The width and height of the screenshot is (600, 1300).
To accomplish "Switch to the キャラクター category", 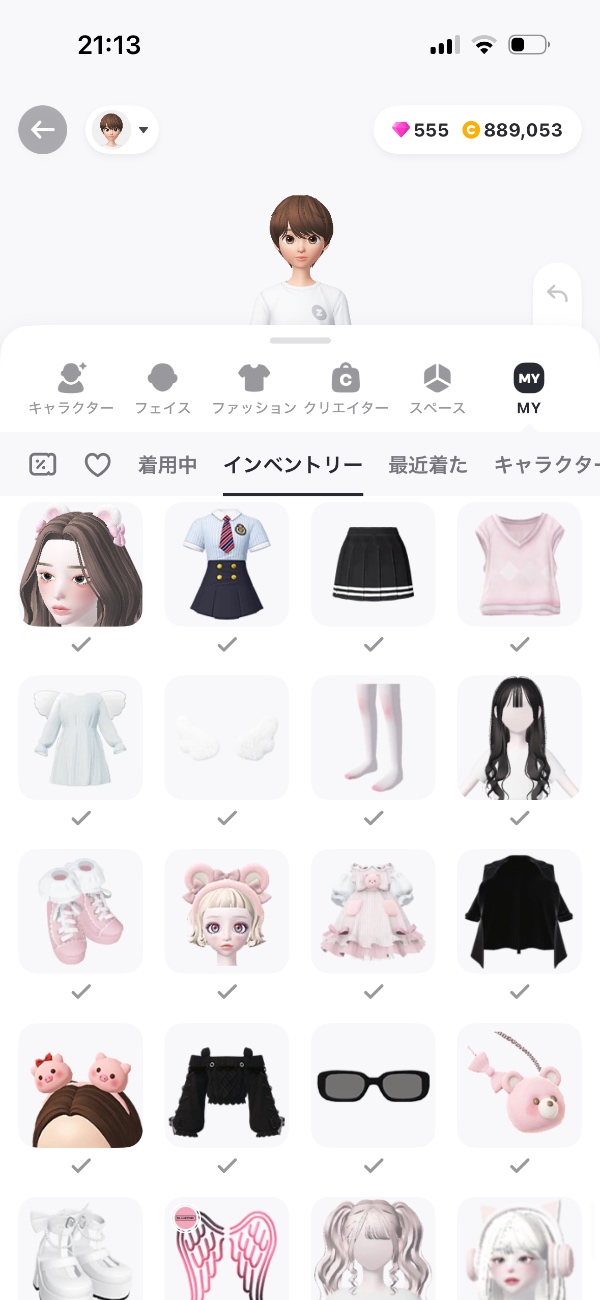I will 71,388.
